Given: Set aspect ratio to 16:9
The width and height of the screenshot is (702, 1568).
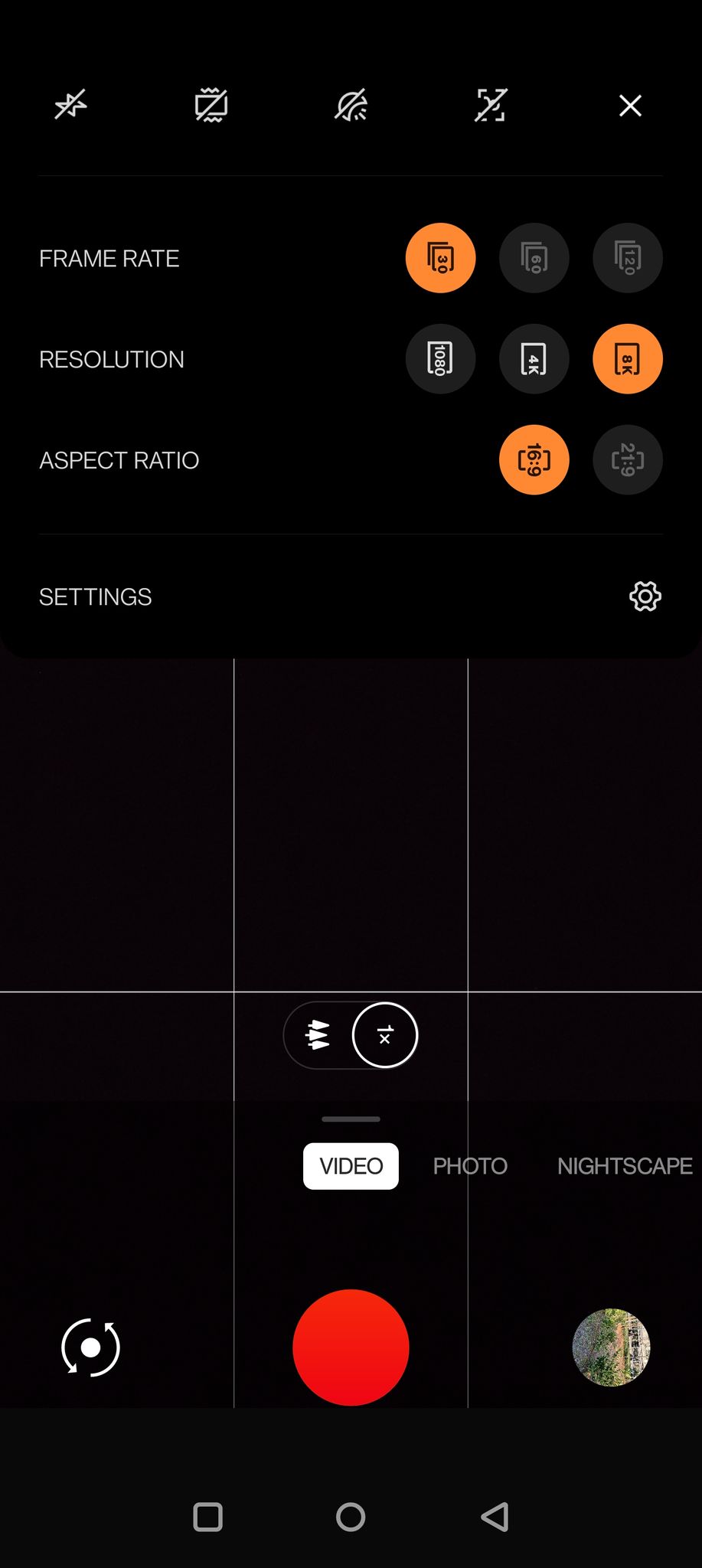Looking at the screenshot, I should [534, 460].
